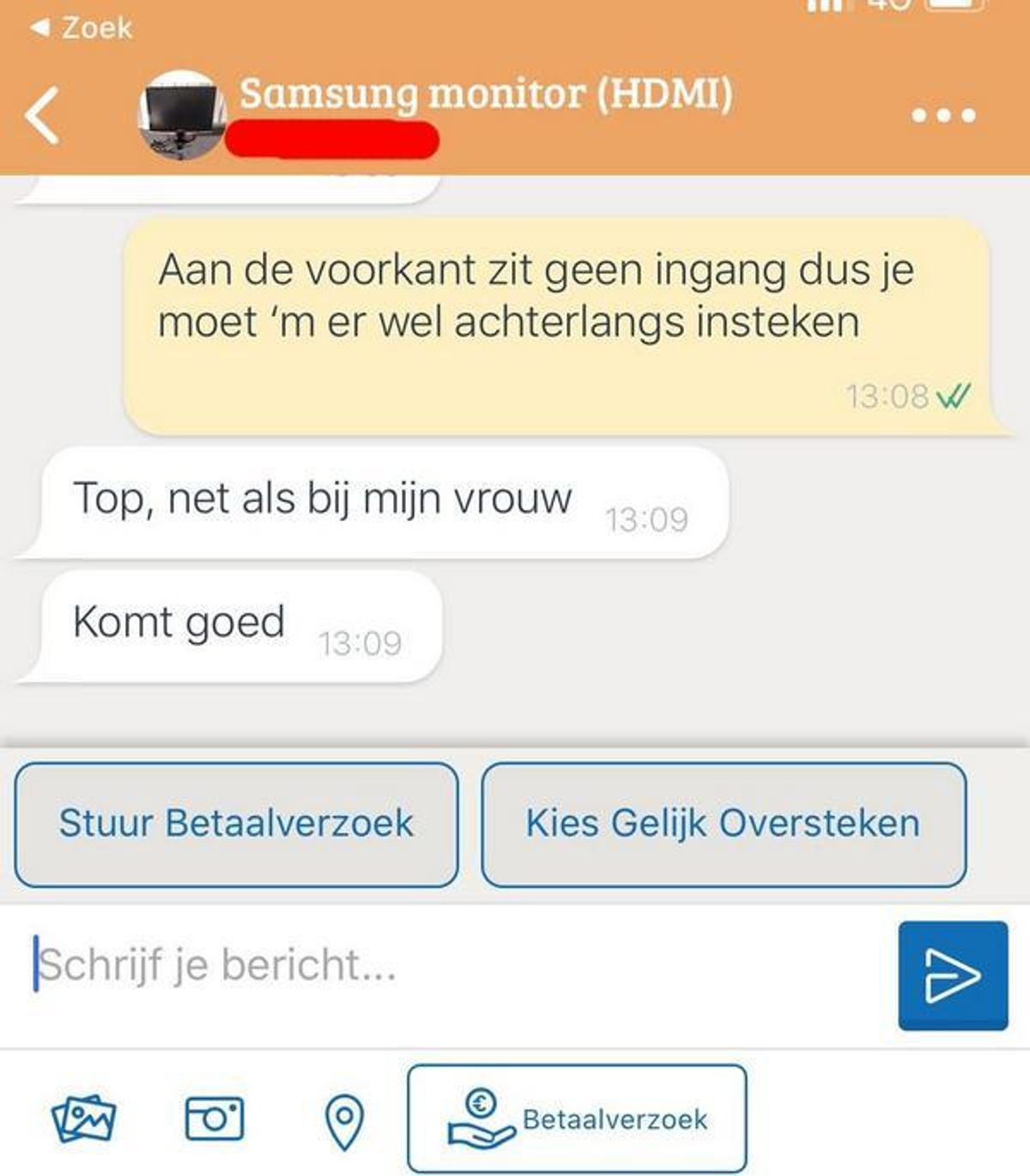Tap the Betaalverzoek euro button

pyautogui.click(x=577, y=1118)
